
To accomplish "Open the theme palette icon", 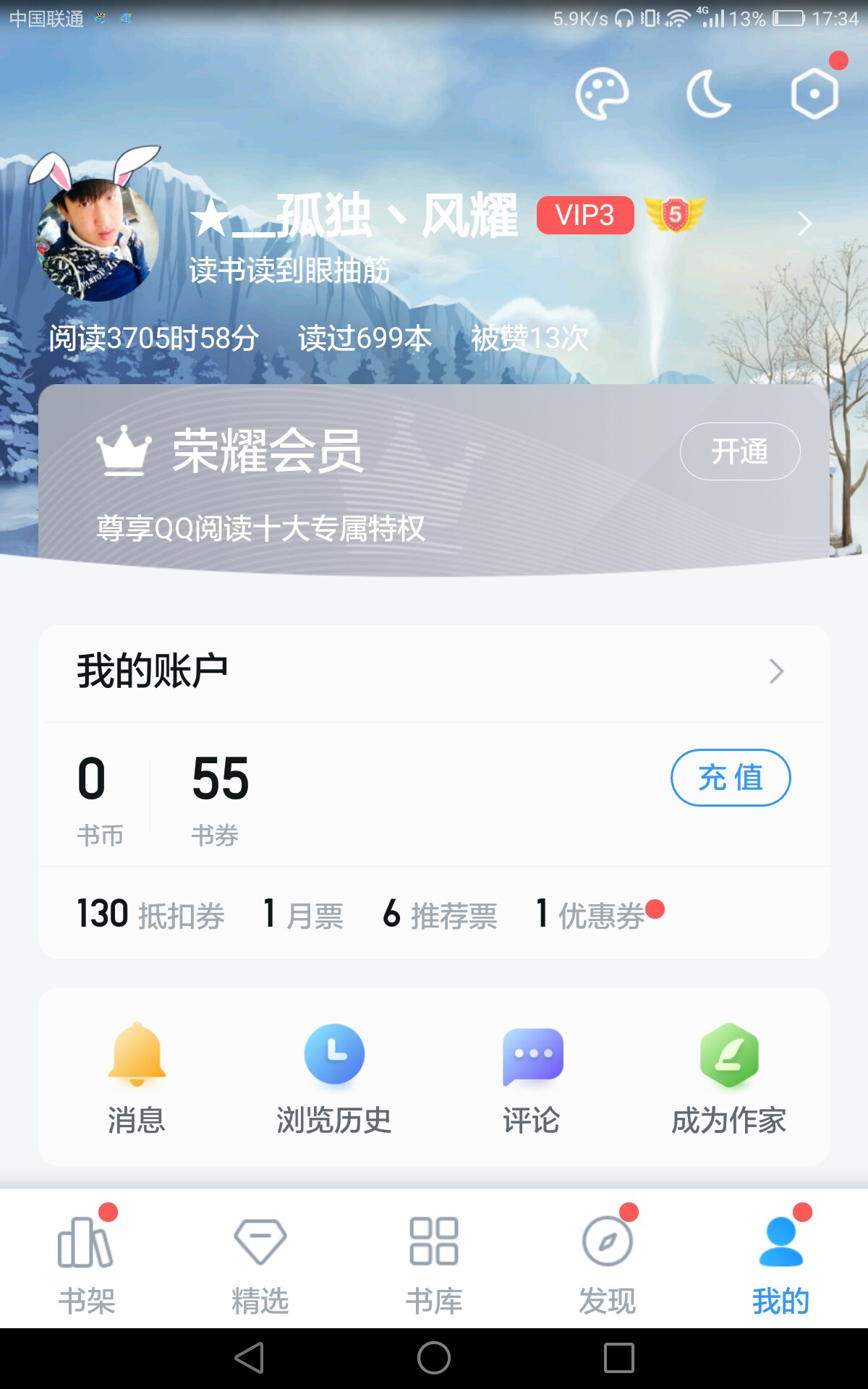I will coord(602,93).
